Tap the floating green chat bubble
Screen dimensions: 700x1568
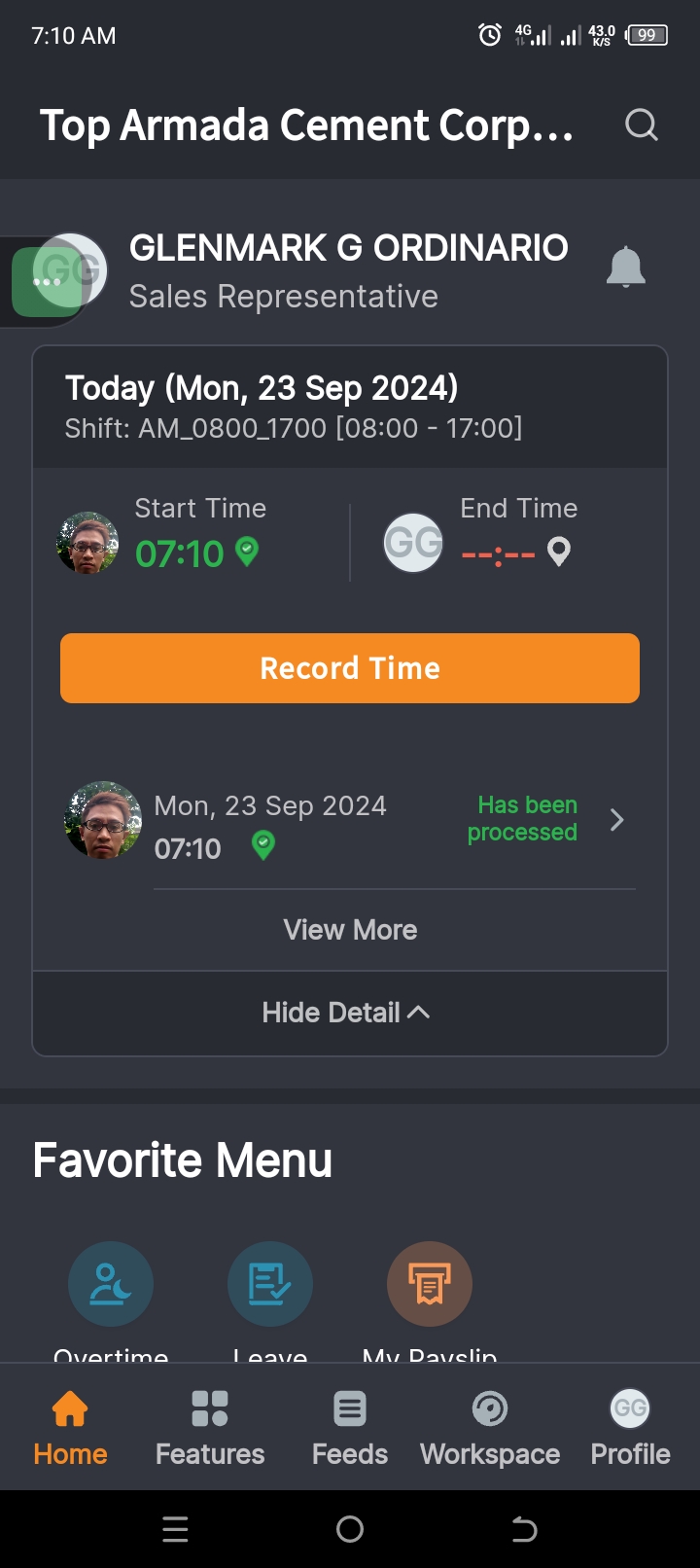coord(46,282)
